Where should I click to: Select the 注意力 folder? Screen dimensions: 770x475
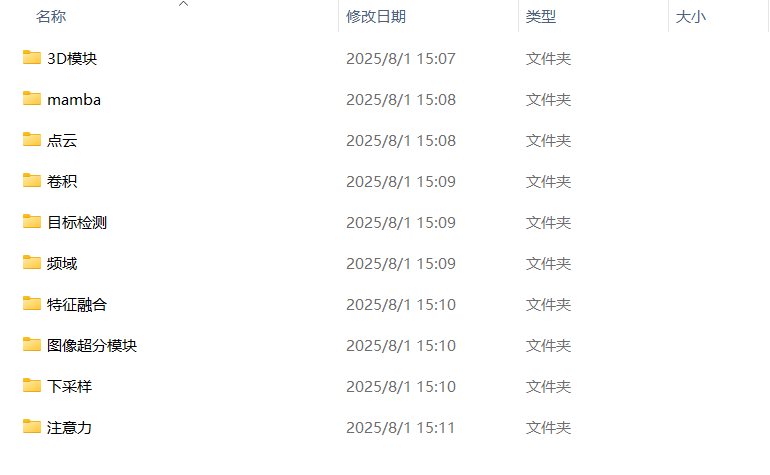(69, 428)
